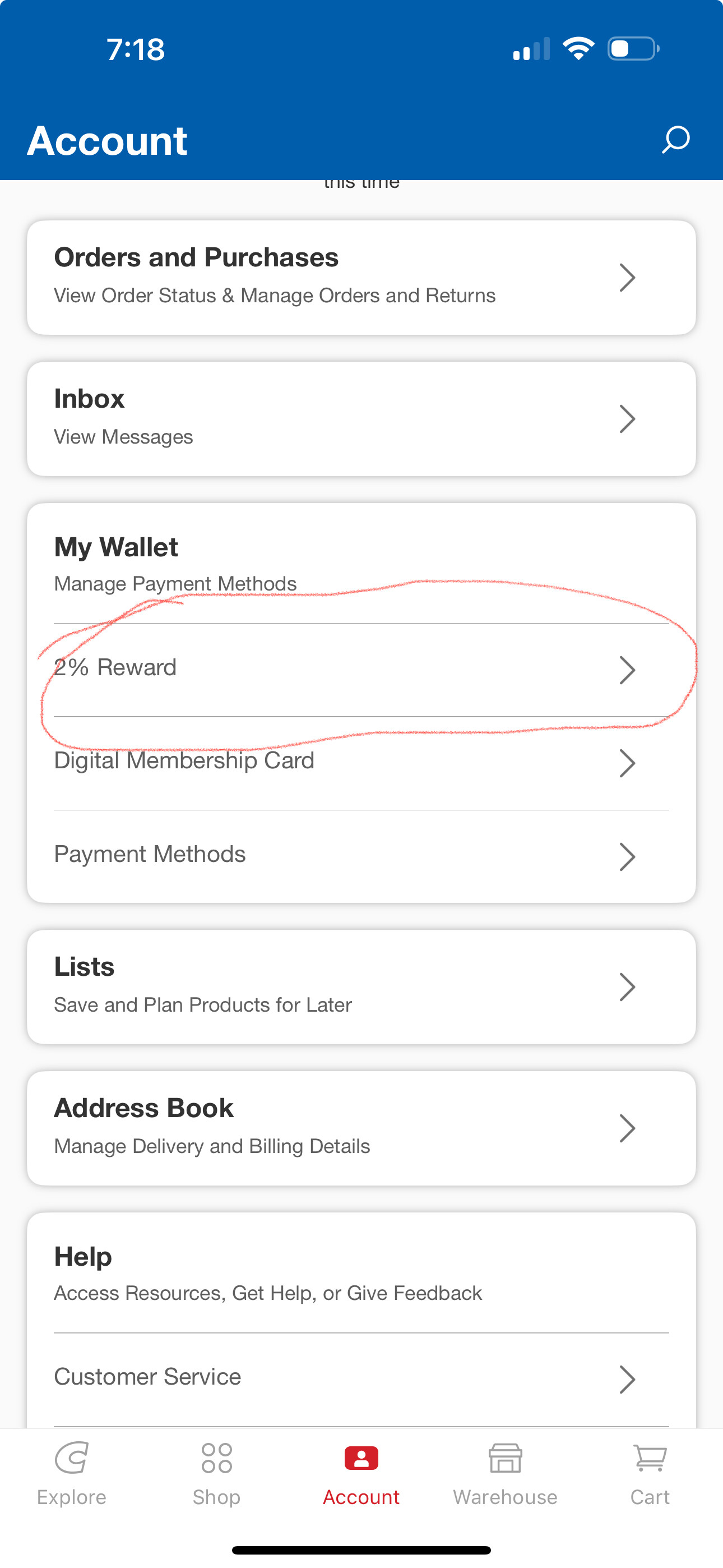
Task: Switch to the Shop tab
Action: point(217,1474)
